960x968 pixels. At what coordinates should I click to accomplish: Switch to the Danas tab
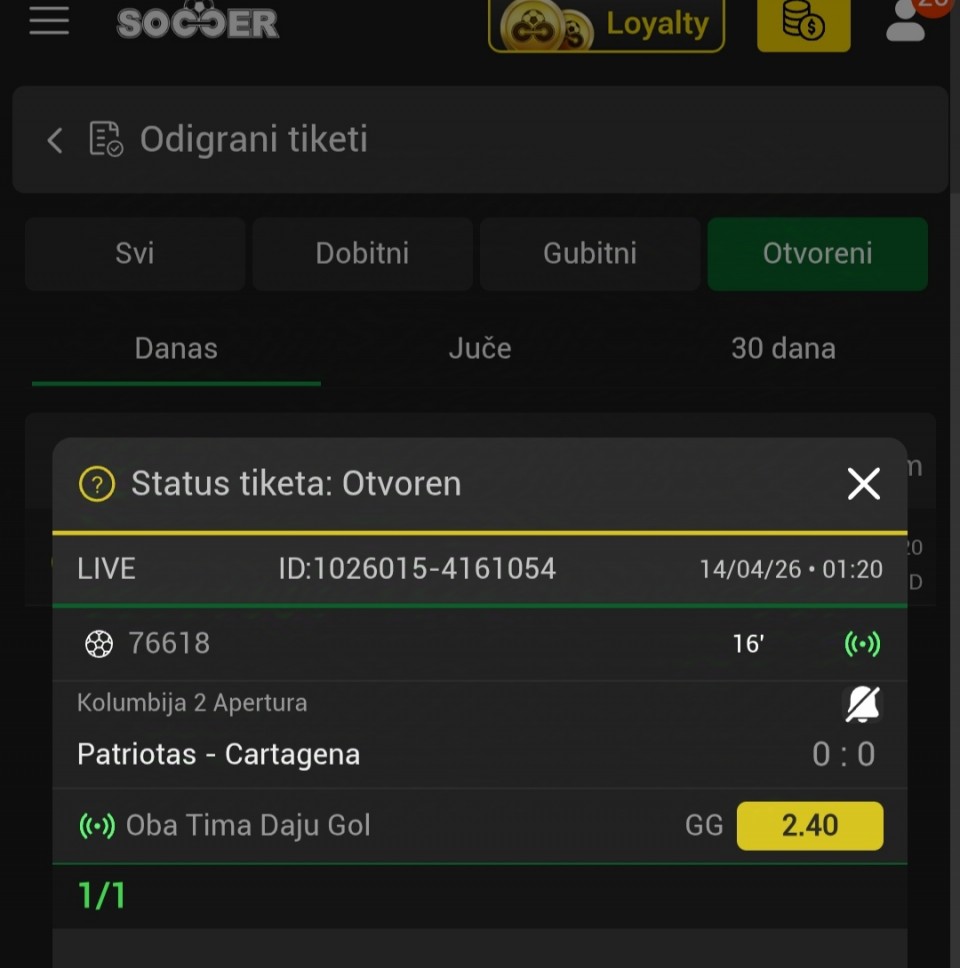176,349
